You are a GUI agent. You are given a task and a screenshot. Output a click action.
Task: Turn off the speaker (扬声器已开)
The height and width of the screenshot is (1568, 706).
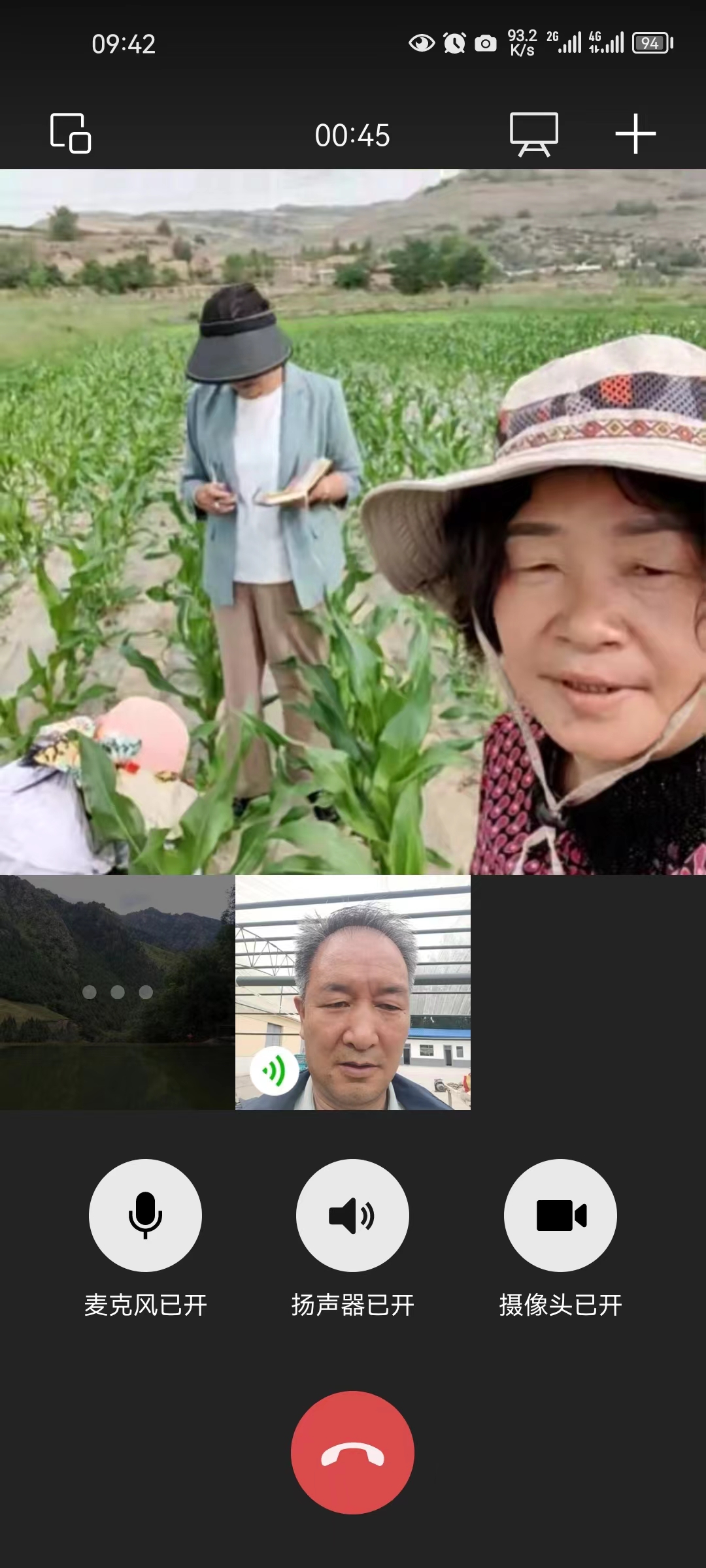pos(352,1216)
